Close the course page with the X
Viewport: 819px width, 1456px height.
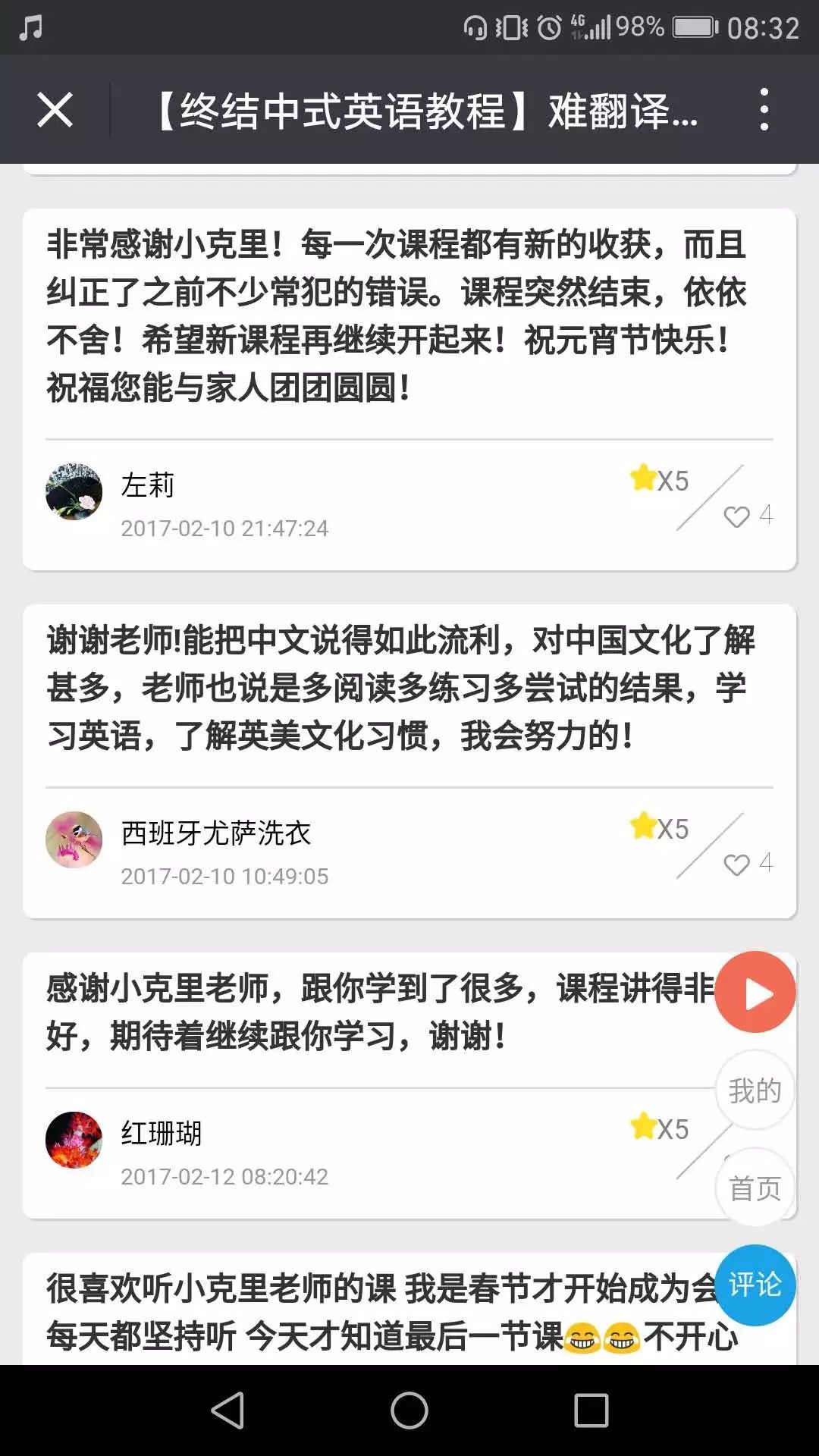point(55,110)
